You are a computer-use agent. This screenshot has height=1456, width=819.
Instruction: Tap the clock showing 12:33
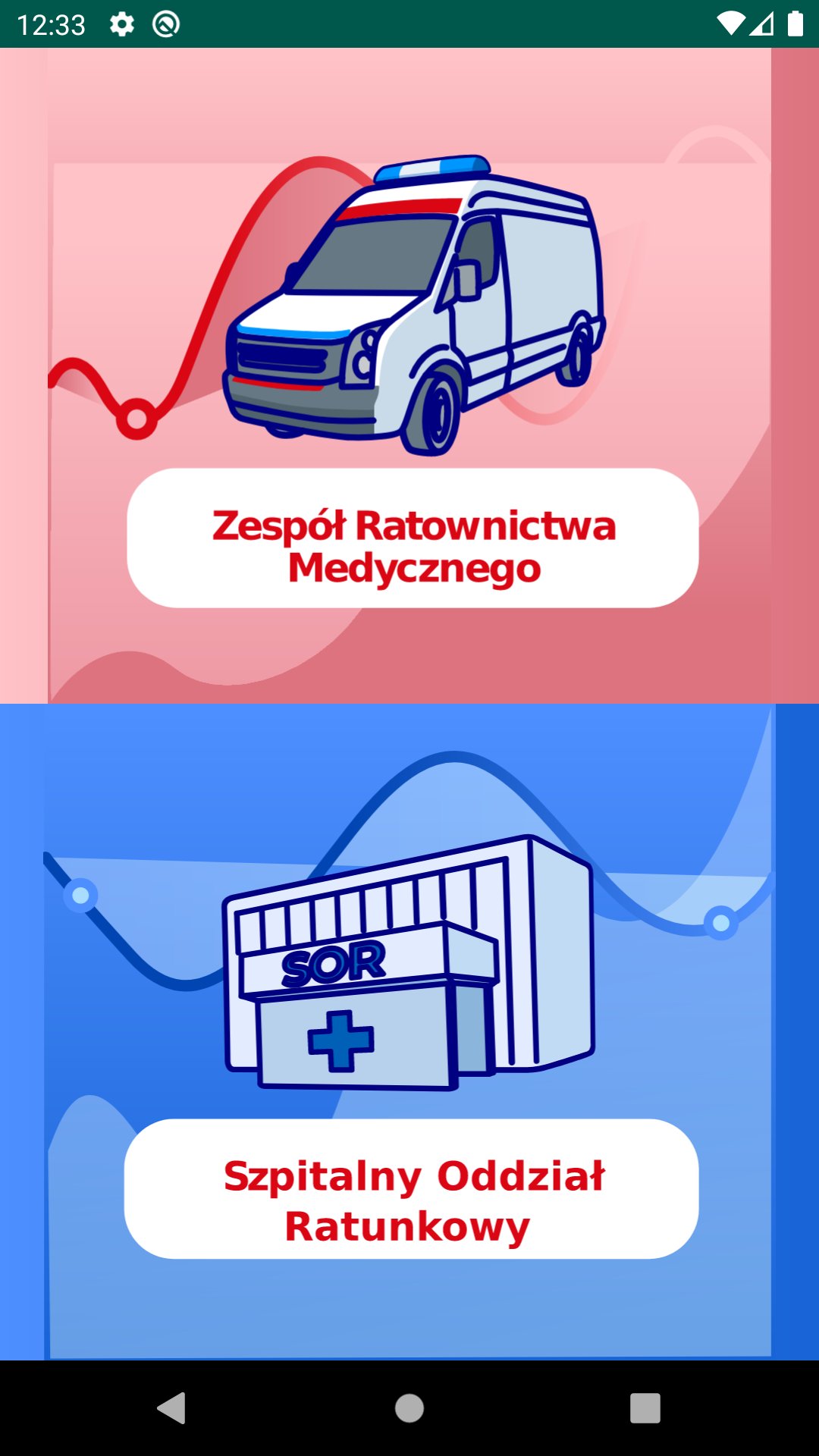click(53, 24)
